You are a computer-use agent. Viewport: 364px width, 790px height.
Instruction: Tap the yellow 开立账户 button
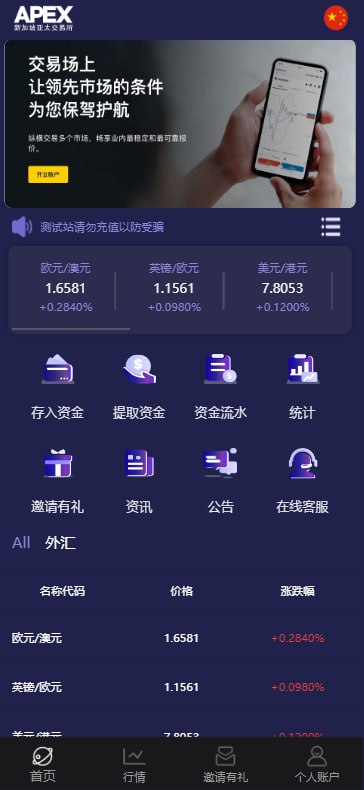[x=48, y=174]
